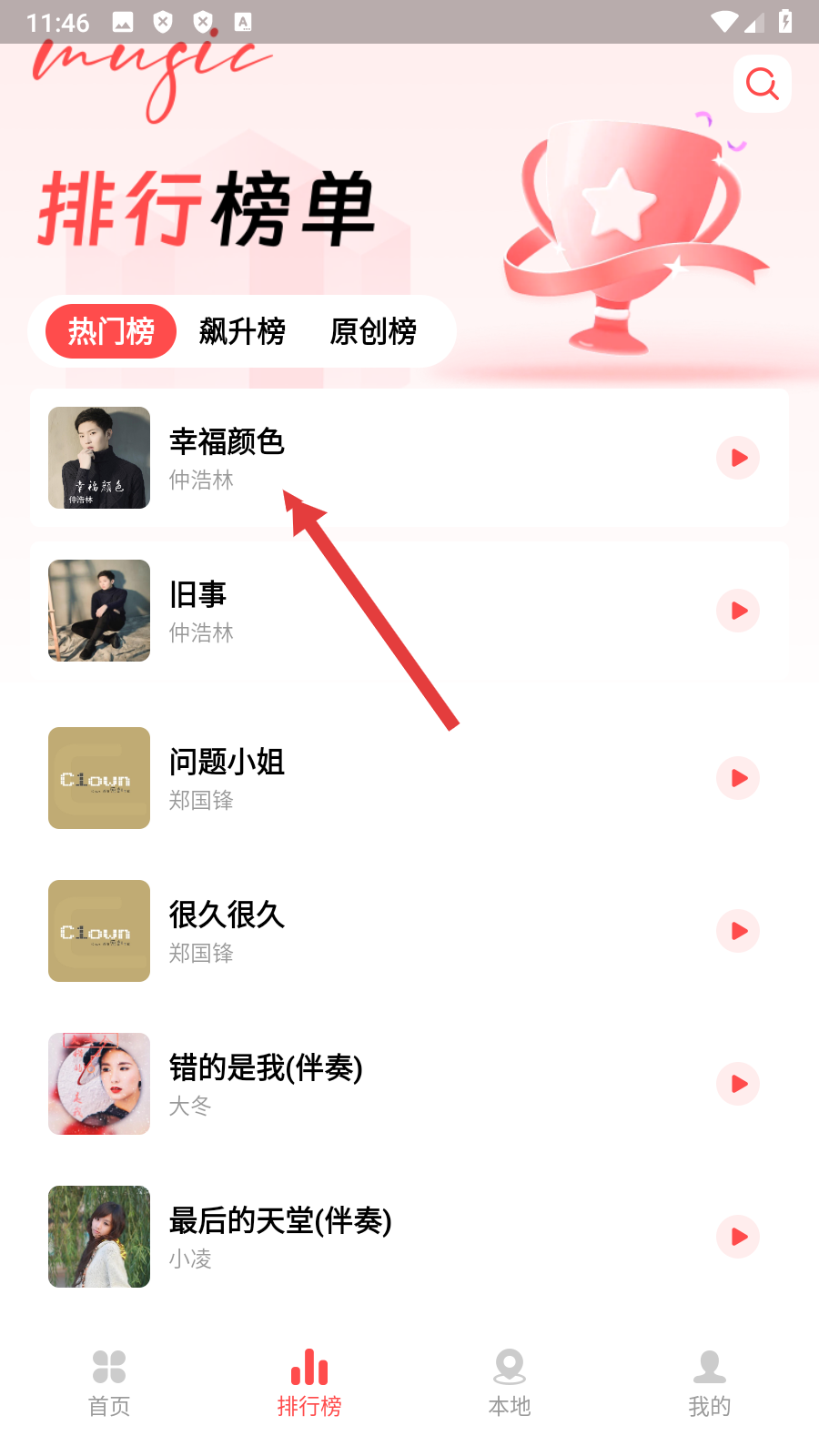
Task: Switch to the 飙升榜 tab
Action: point(242,331)
